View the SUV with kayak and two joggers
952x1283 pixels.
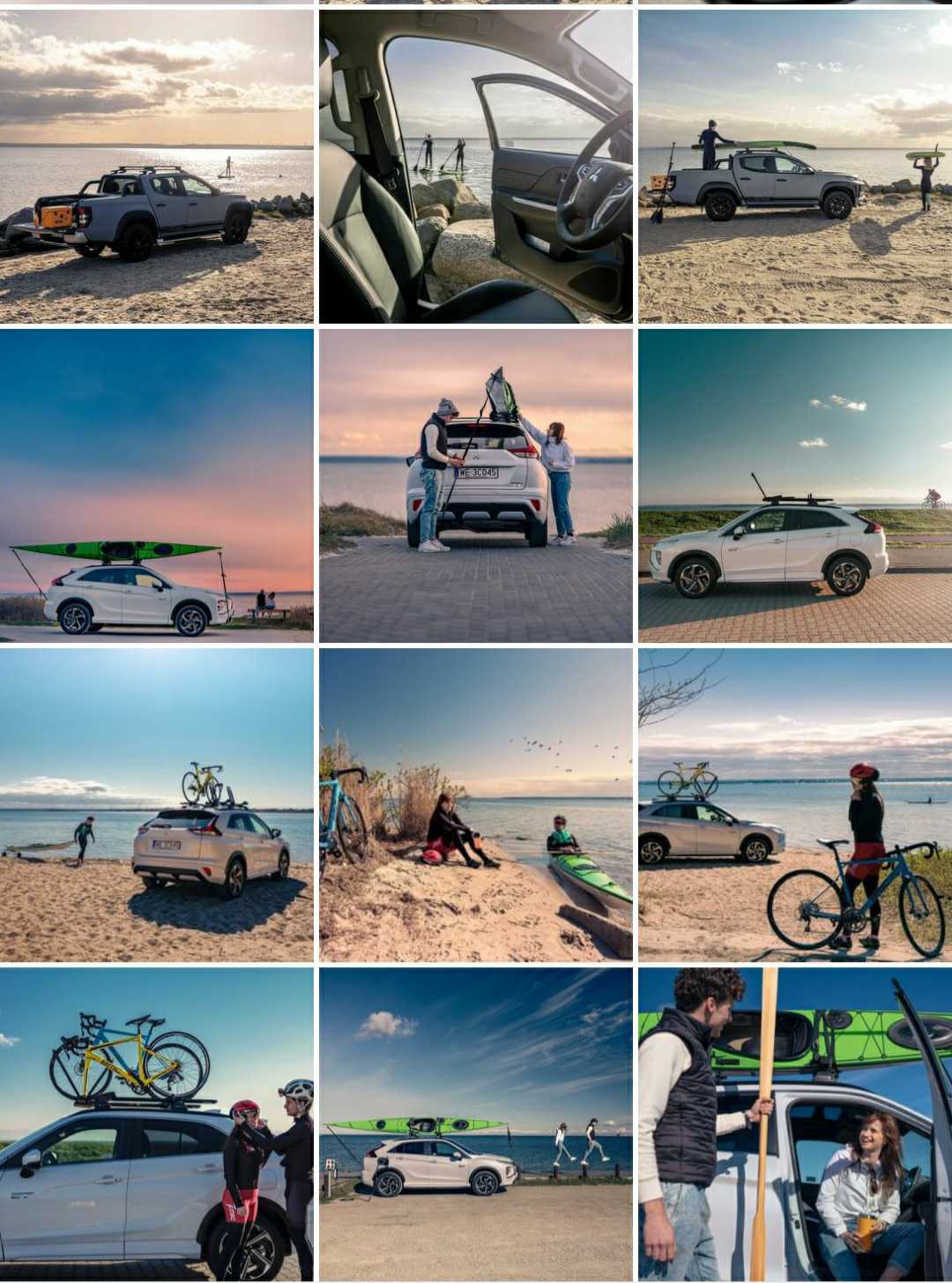pos(475,1124)
